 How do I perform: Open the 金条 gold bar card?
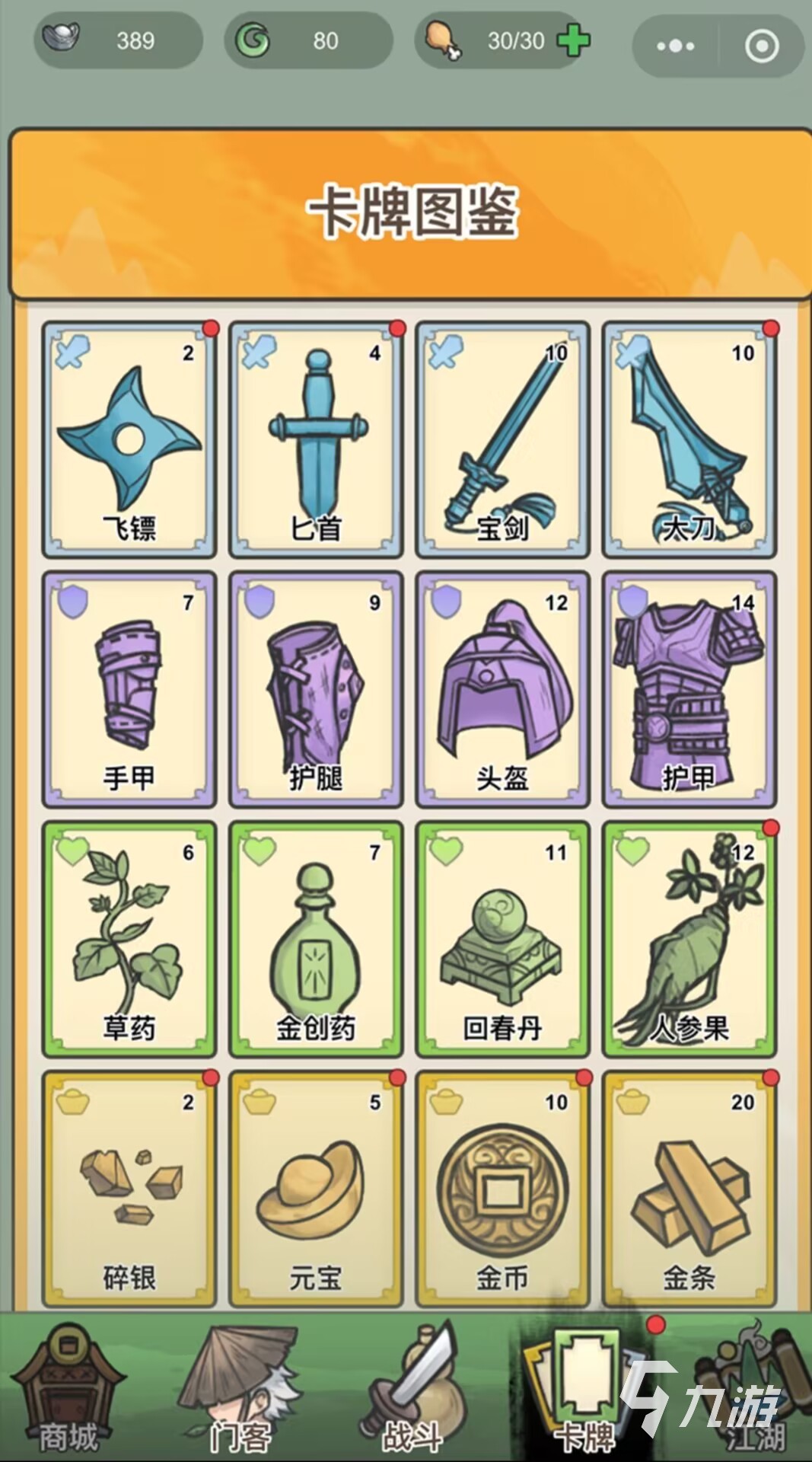pyautogui.click(x=689, y=1188)
